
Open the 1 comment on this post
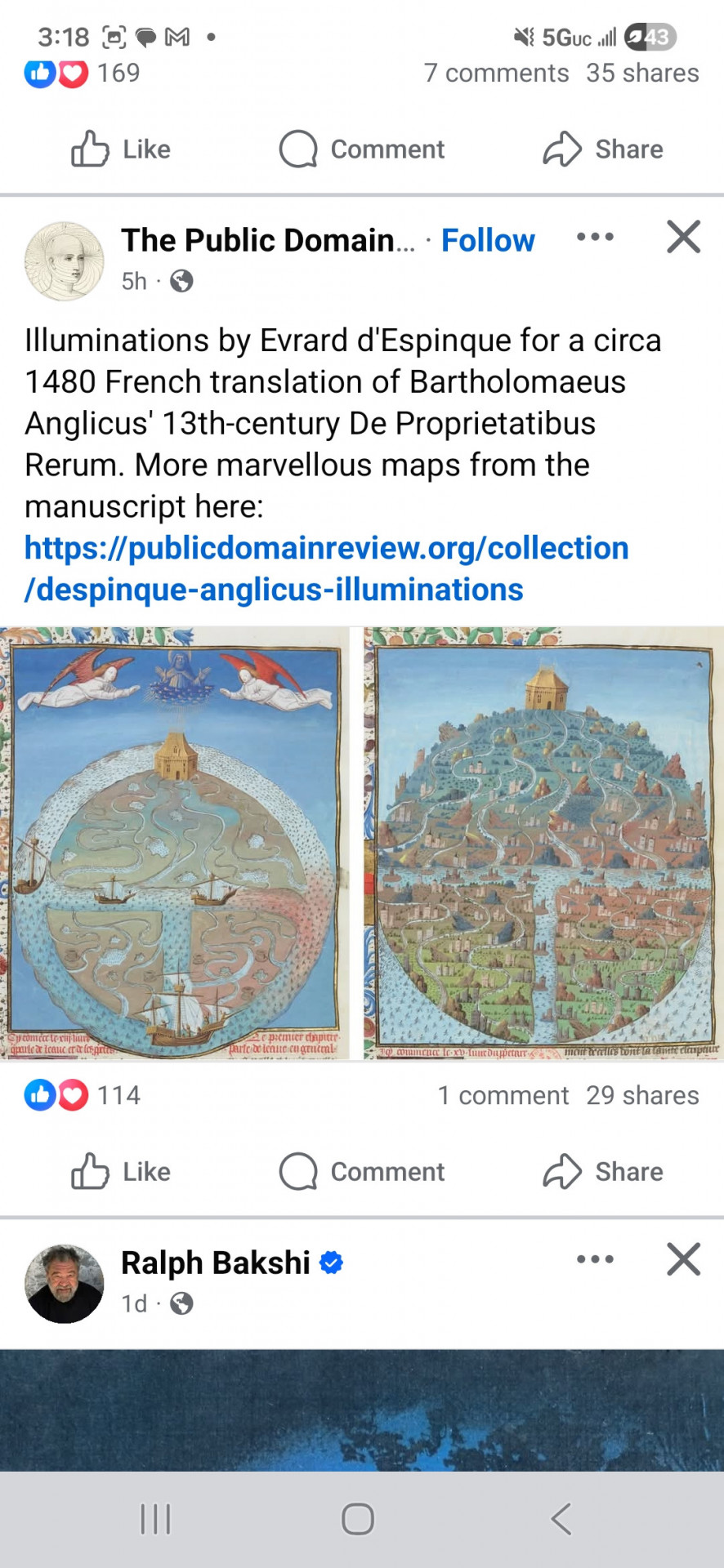click(x=503, y=1095)
